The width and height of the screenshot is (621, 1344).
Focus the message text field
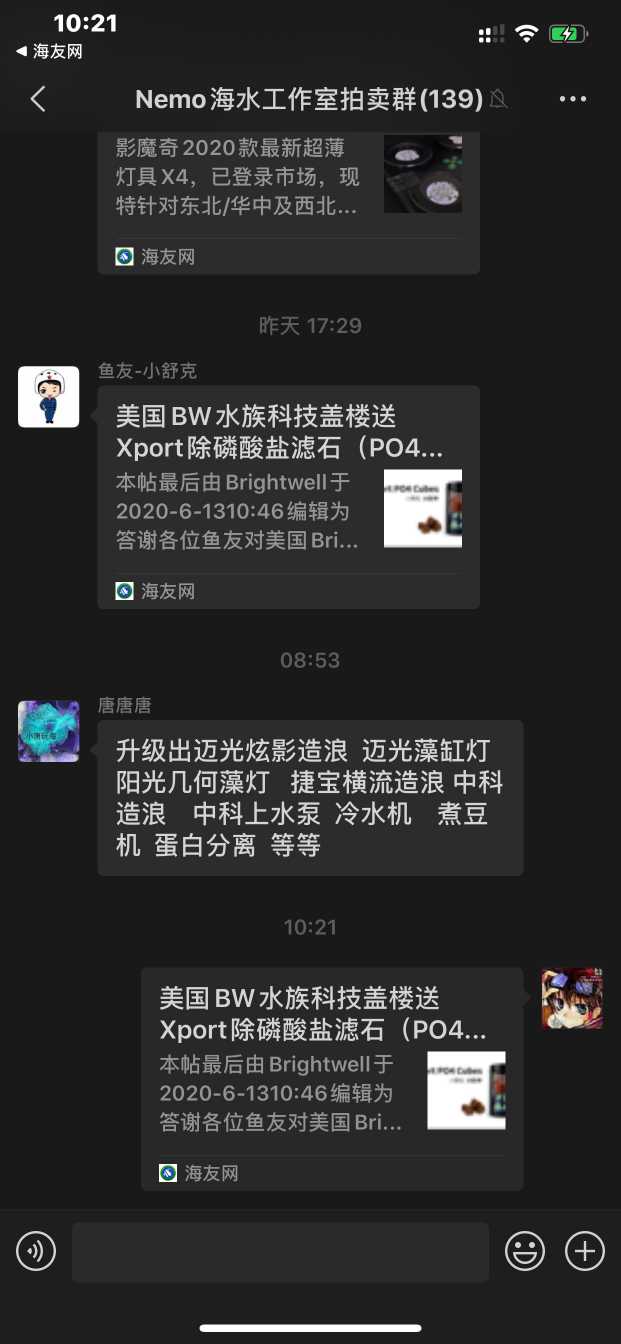pyautogui.click(x=280, y=1251)
